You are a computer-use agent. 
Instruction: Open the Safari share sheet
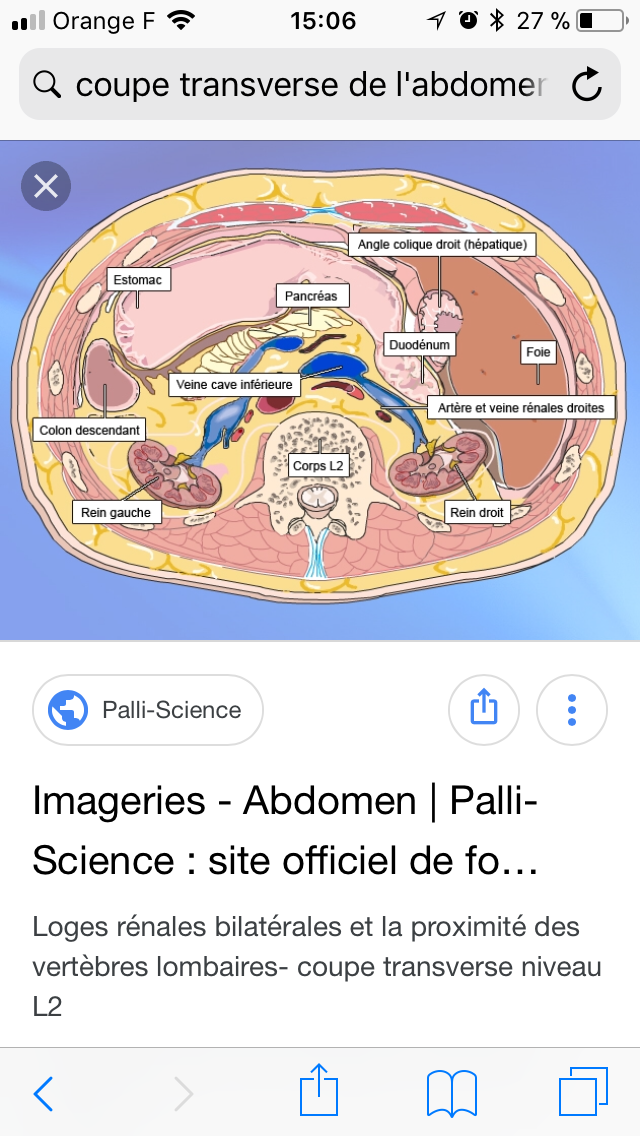point(321,1091)
